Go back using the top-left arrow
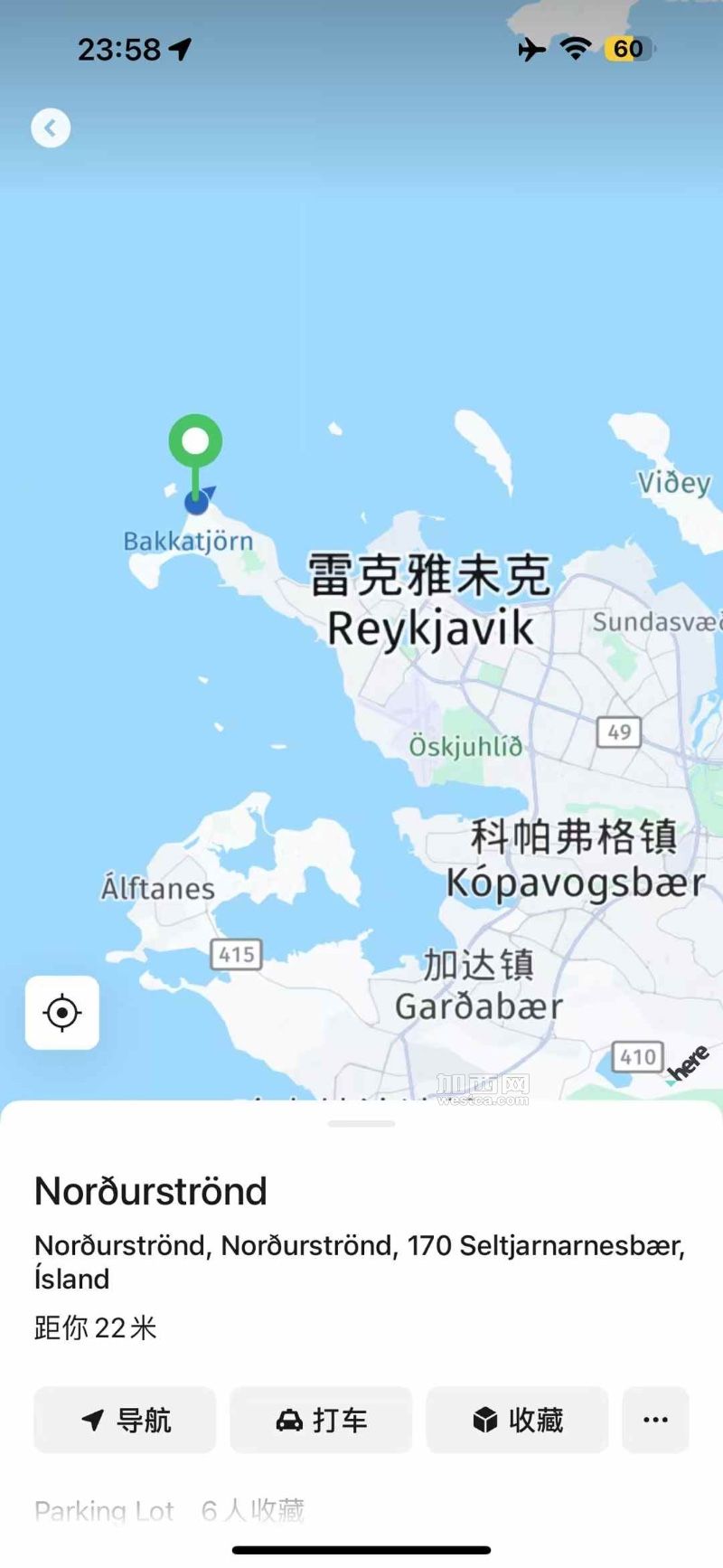 [51, 128]
